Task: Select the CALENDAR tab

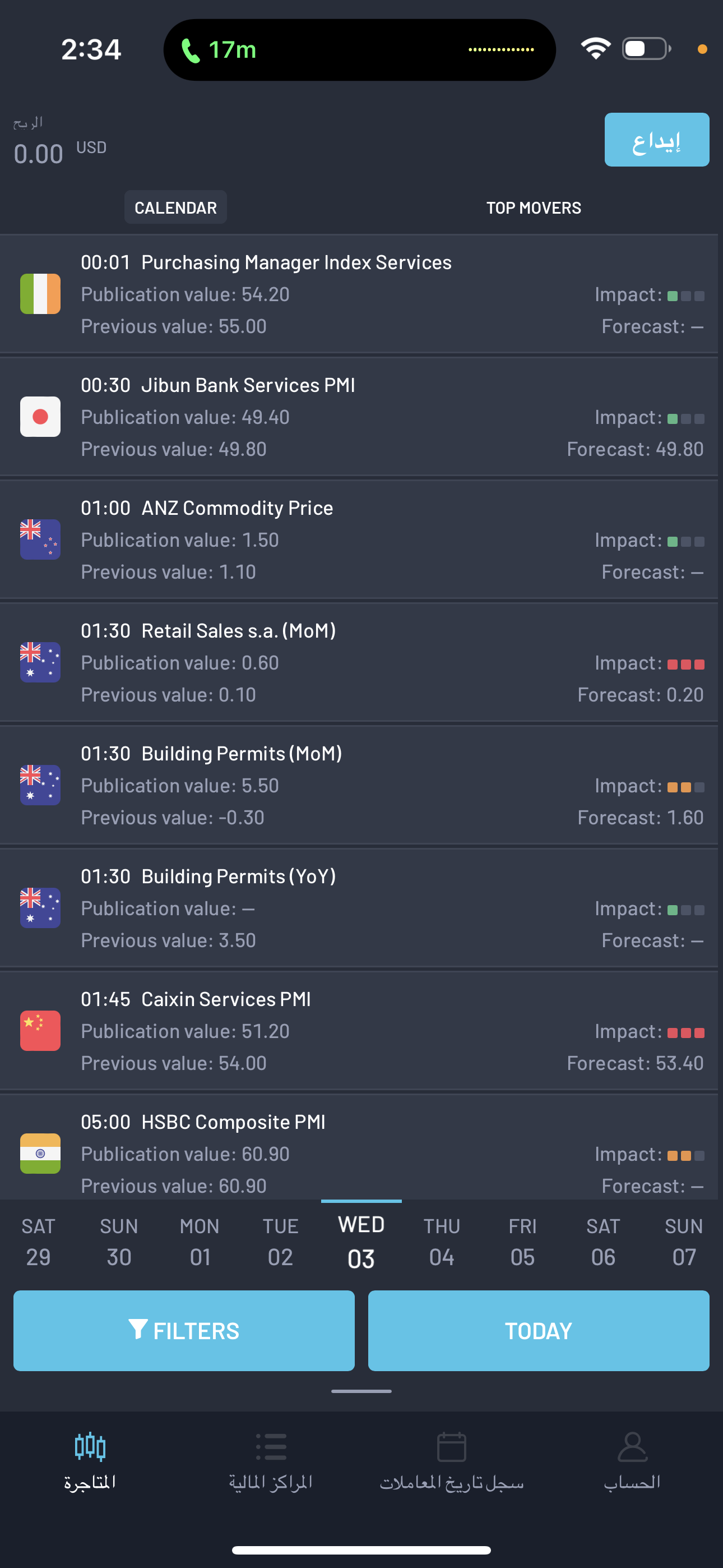Action: click(x=175, y=207)
